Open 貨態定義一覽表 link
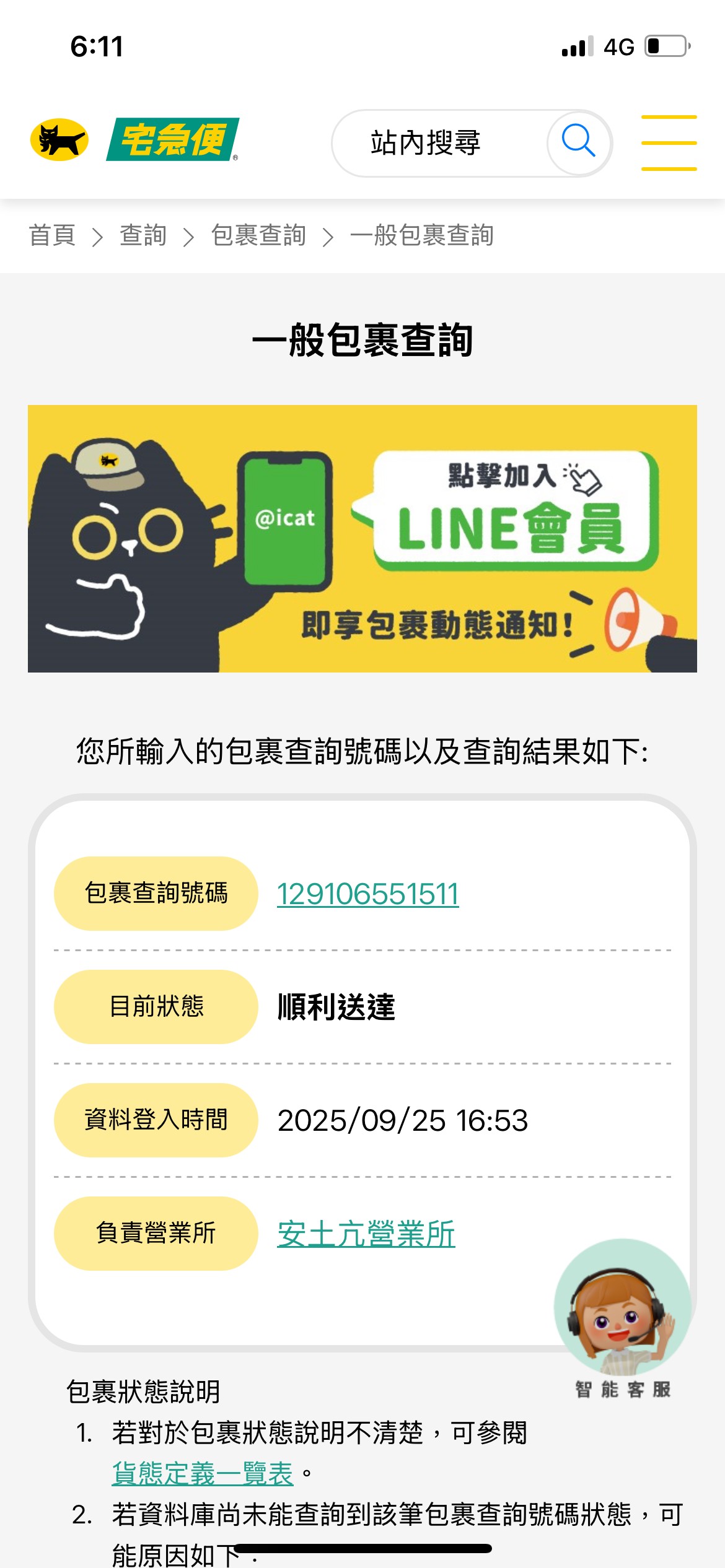The image size is (725, 1568). pos(202,1473)
